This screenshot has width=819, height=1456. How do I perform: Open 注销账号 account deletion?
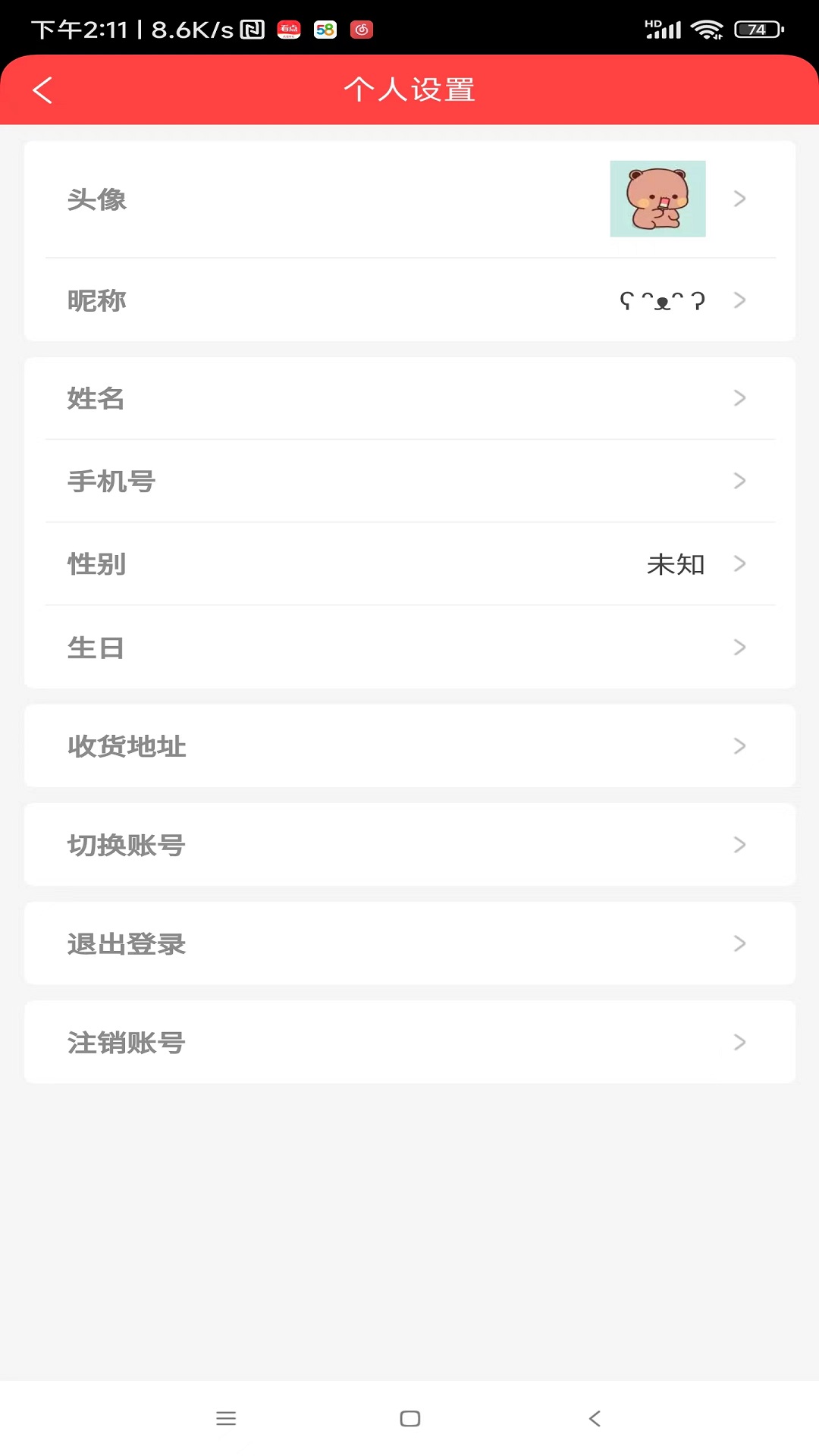tap(409, 1042)
